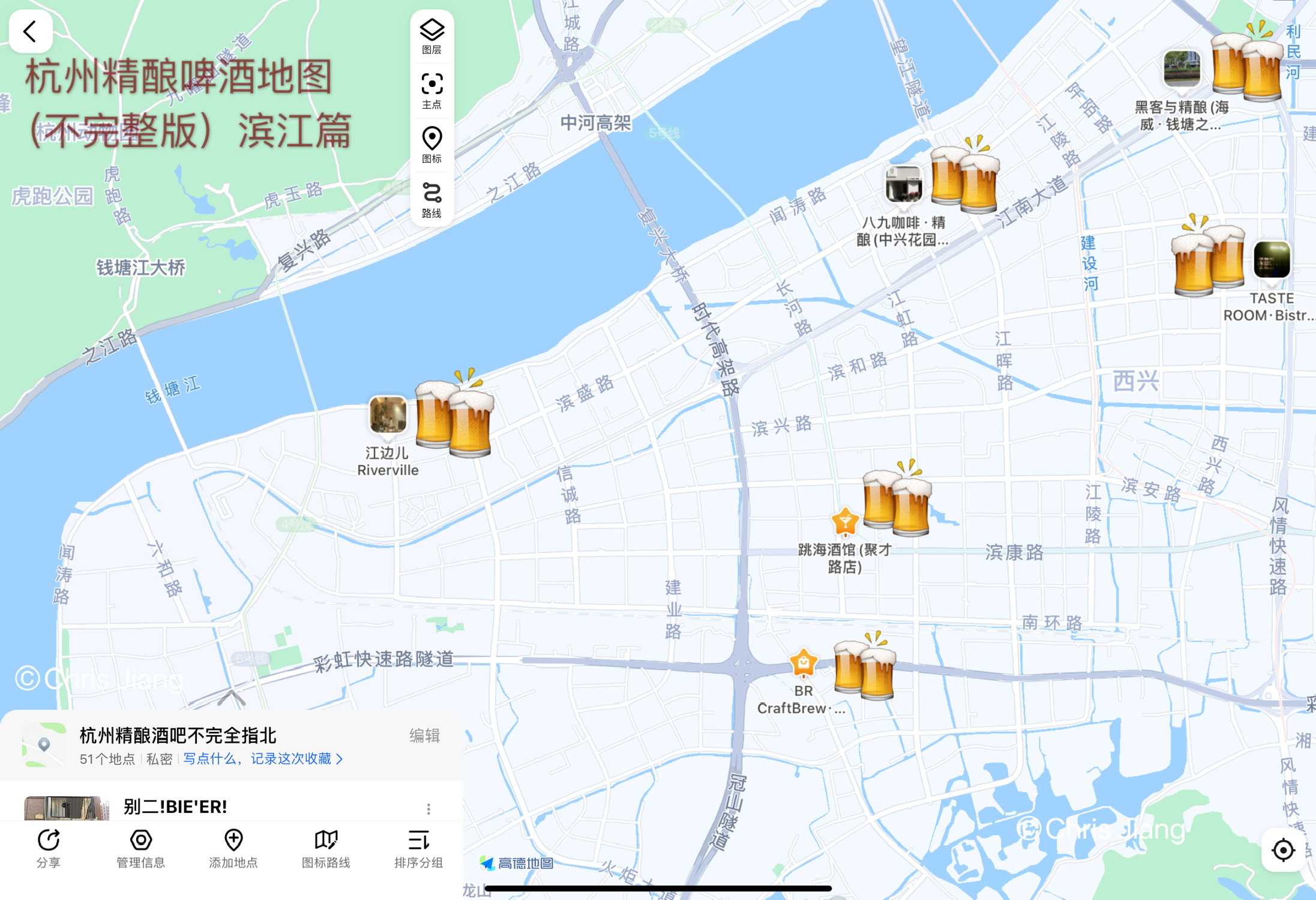Open the 路线 route tool
Screen dimensions: 1316x900
[431, 200]
